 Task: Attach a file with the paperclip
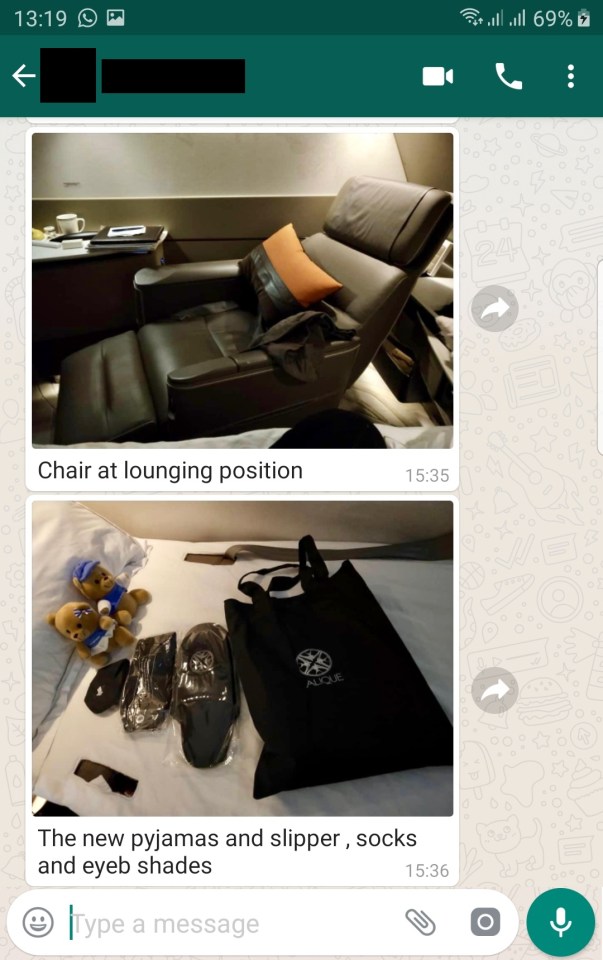click(x=421, y=922)
